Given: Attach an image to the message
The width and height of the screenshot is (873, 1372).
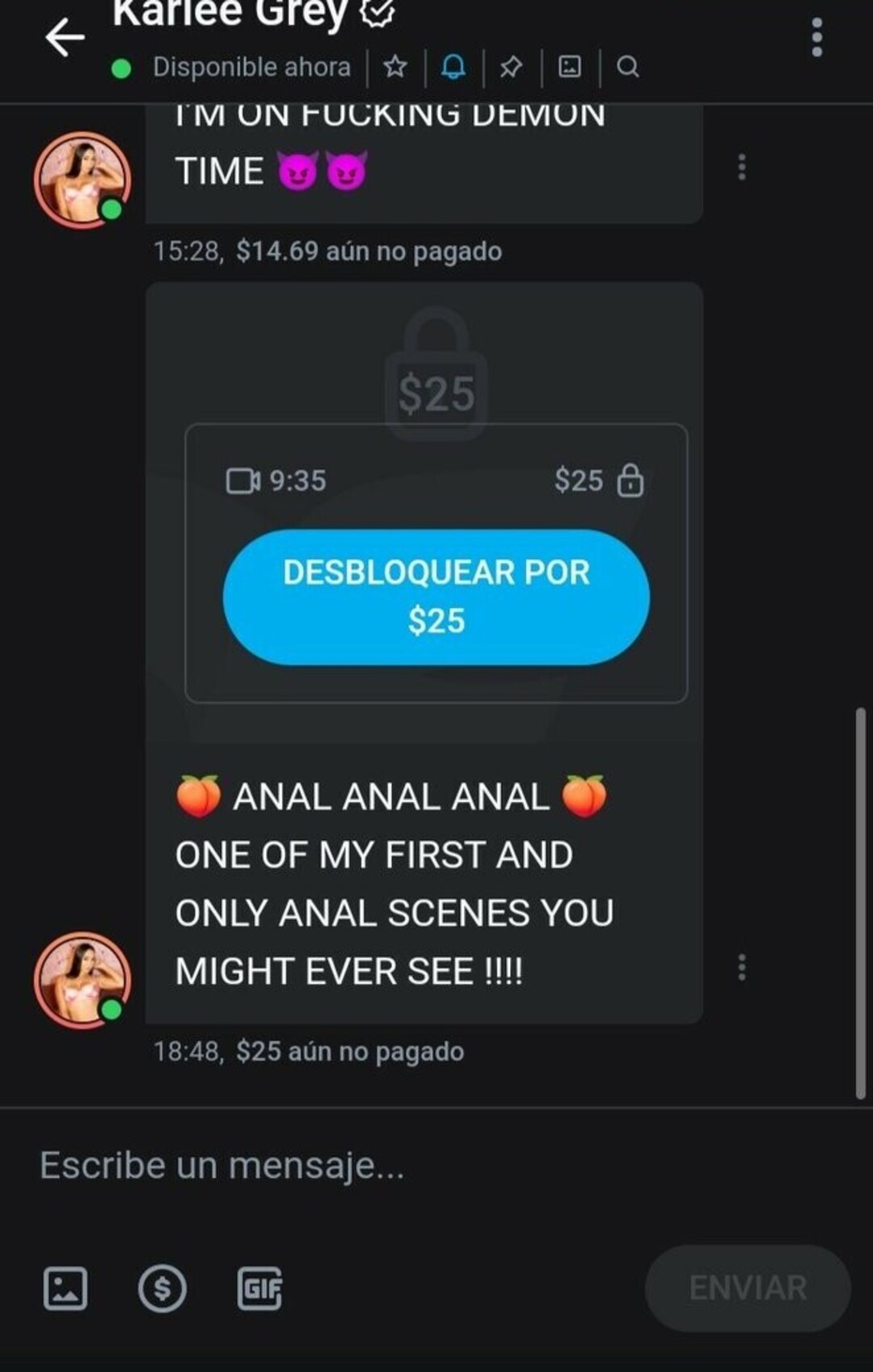Looking at the screenshot, I should coord(65,1288).
